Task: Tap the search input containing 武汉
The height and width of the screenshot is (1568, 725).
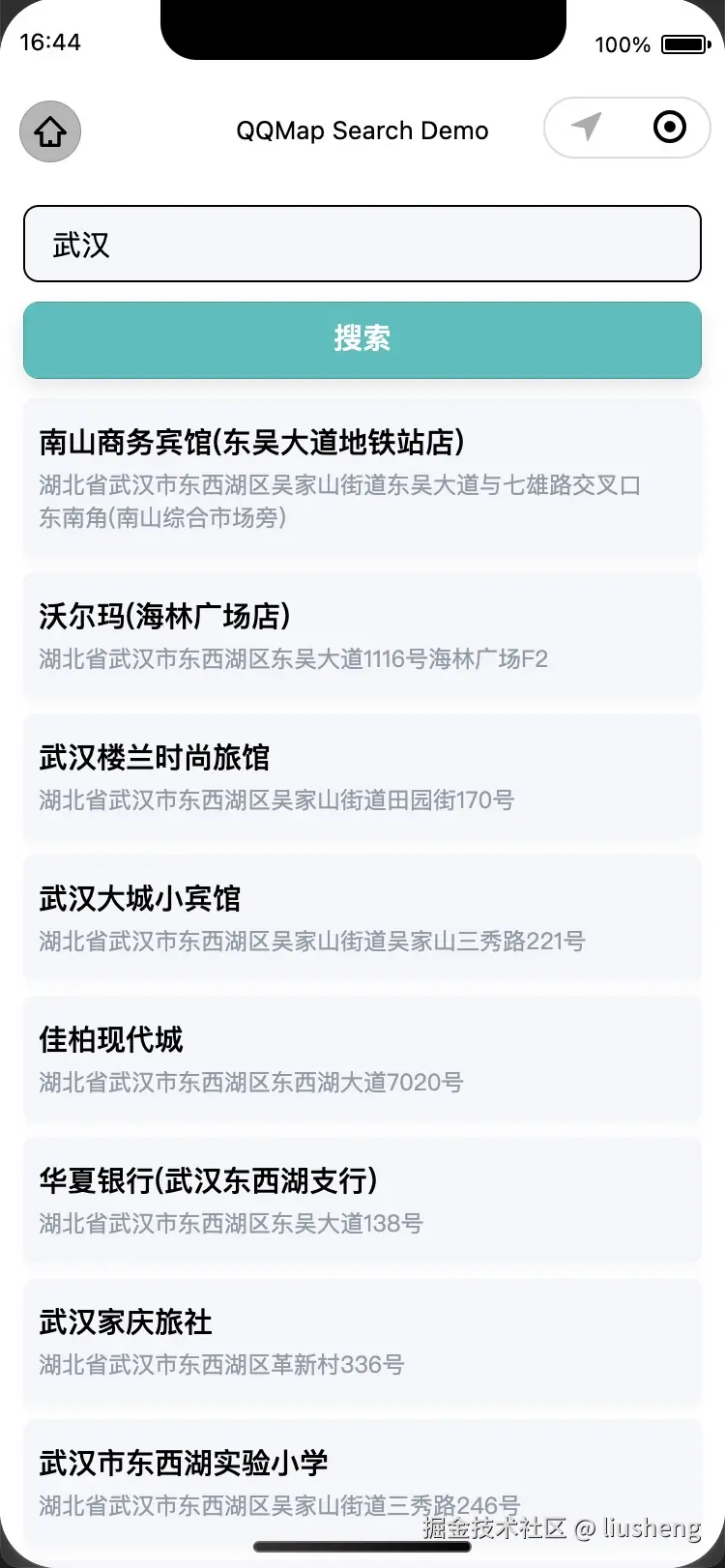Action: tap(362, 245)
